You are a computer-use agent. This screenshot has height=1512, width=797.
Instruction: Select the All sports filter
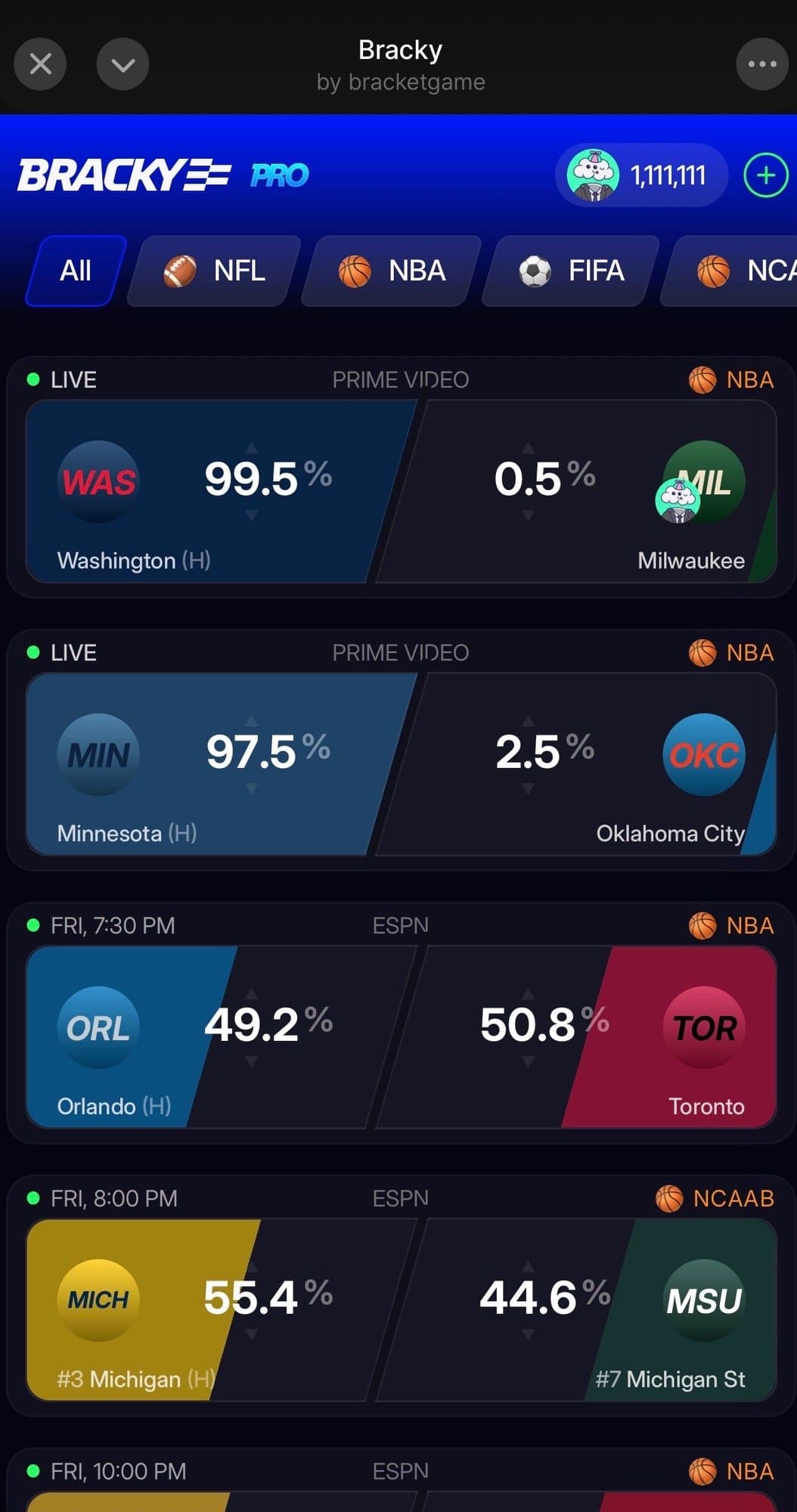pyautogui.click(x=76, y=271)
